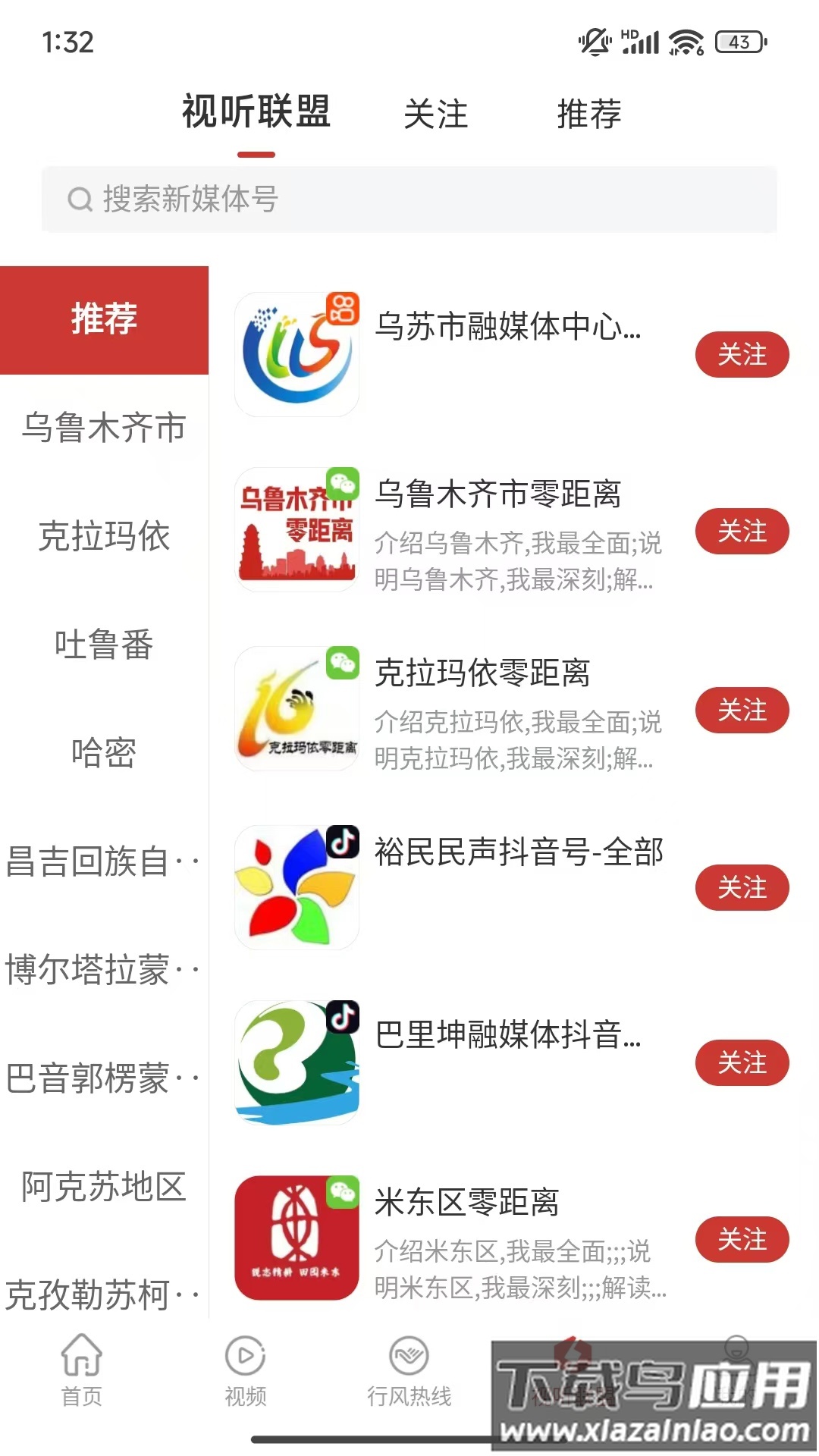Switch to the 关注 tab
This screenshot has height=1456, width=819.
point(438,115)
